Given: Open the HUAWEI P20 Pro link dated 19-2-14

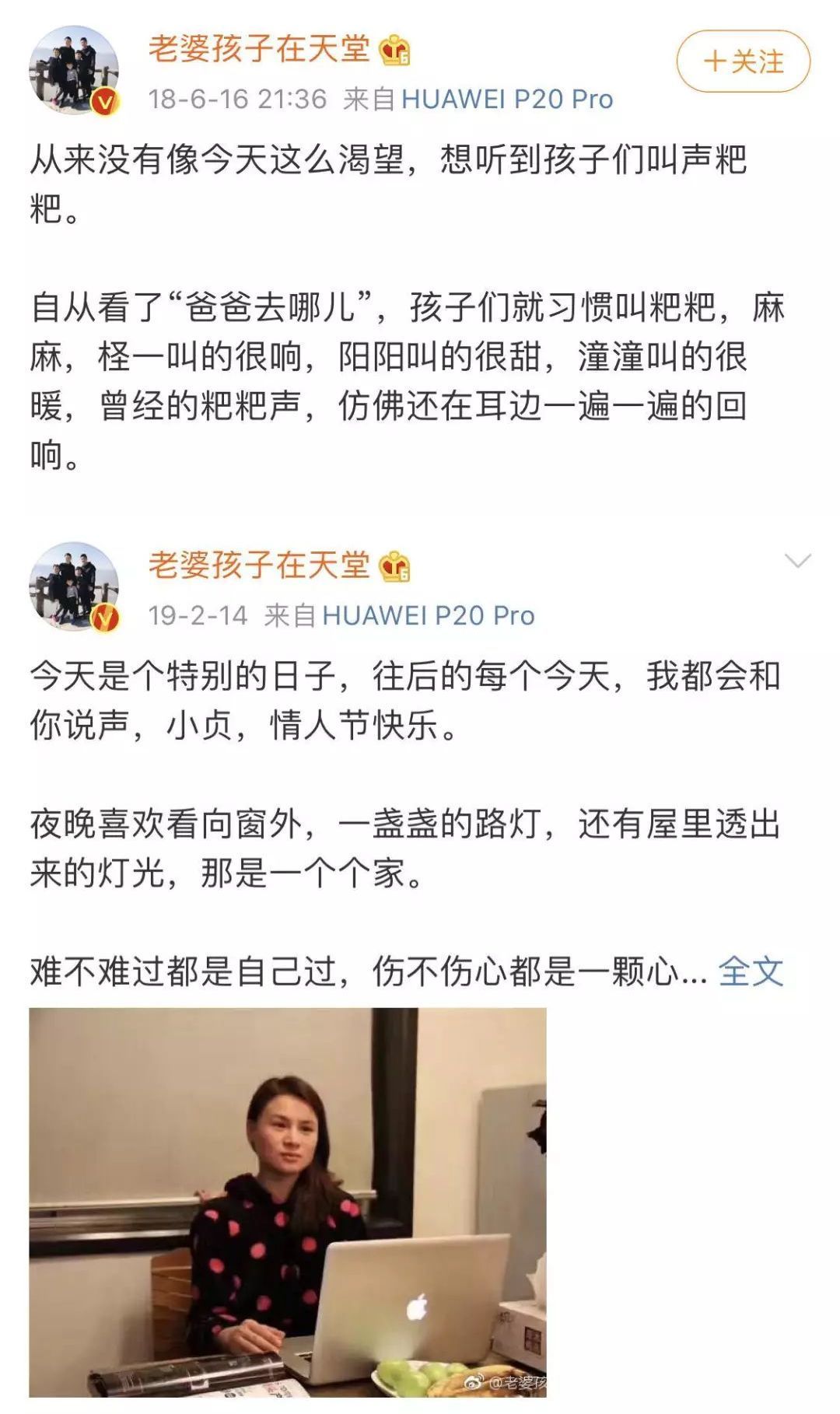Looking at the screenshot, I should tap(428, 616).
